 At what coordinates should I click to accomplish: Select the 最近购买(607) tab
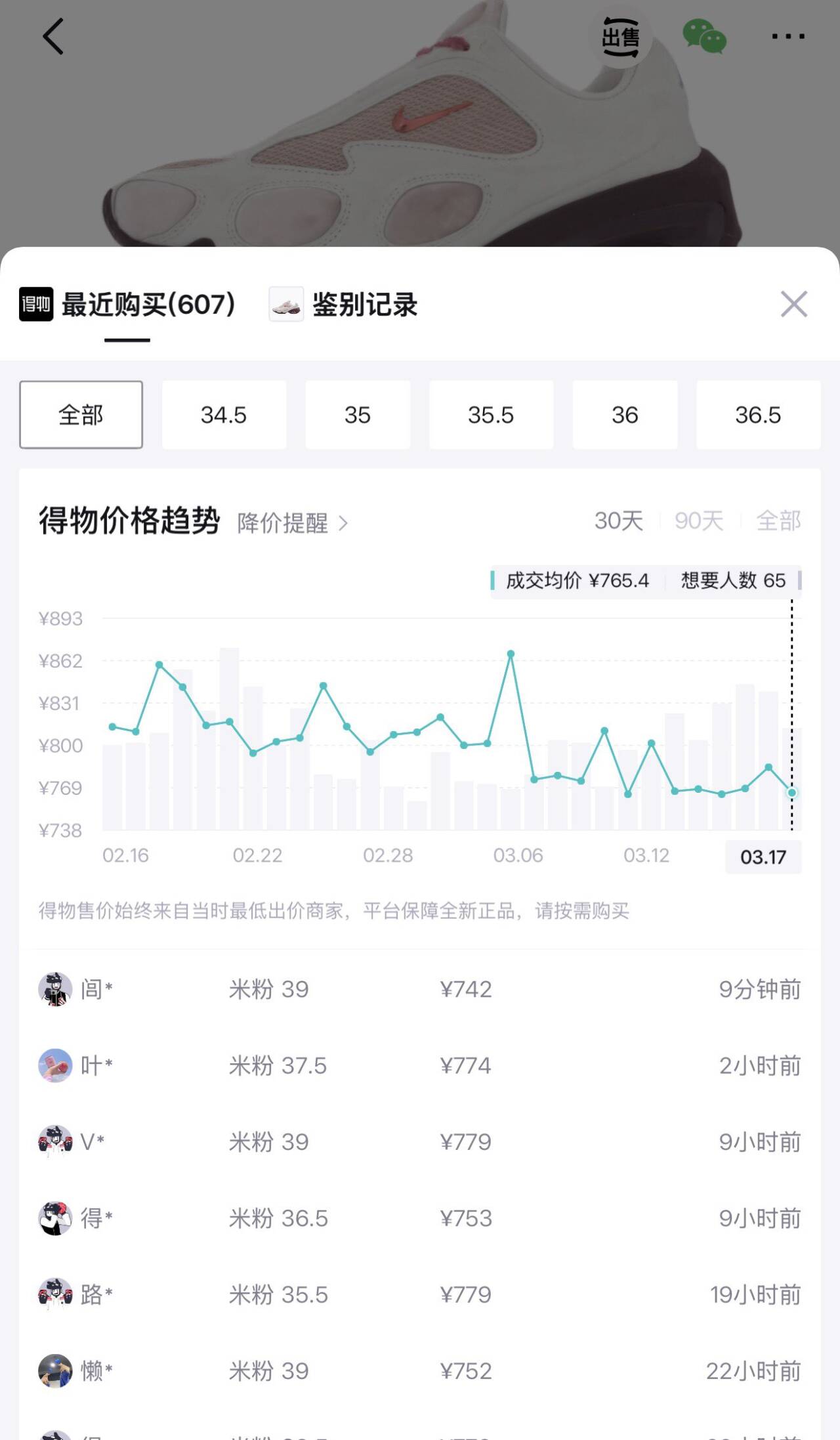pos(128,305)
